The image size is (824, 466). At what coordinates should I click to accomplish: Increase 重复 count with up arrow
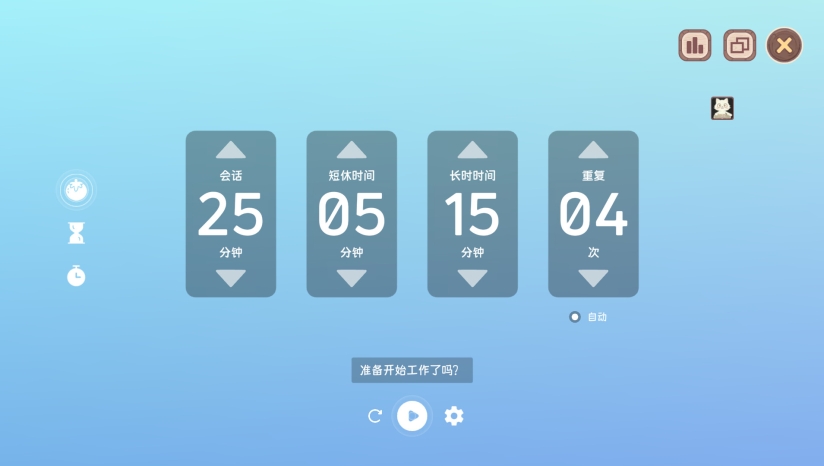(593, 150)
